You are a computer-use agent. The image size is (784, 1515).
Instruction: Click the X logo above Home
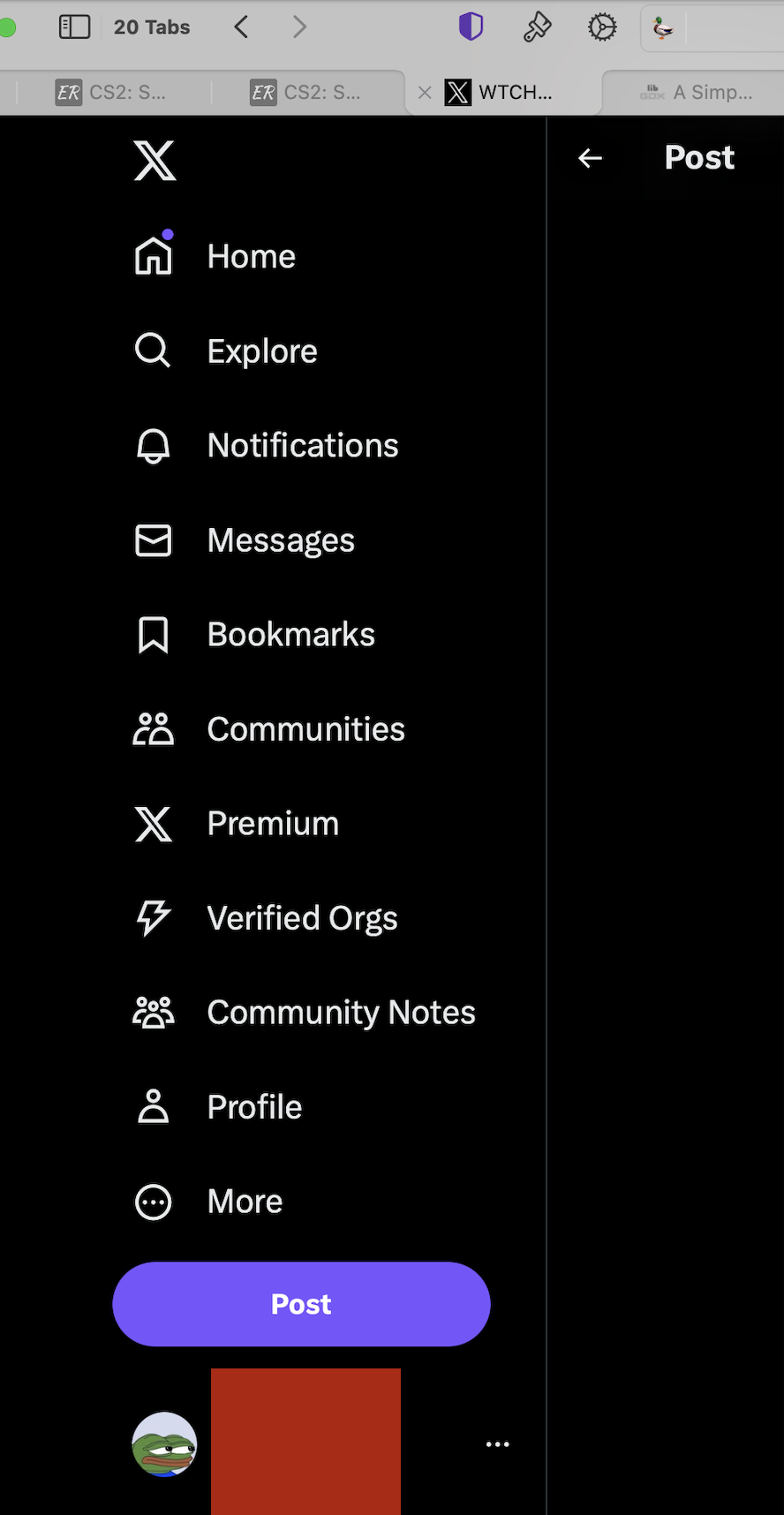(x=155, y=161)
